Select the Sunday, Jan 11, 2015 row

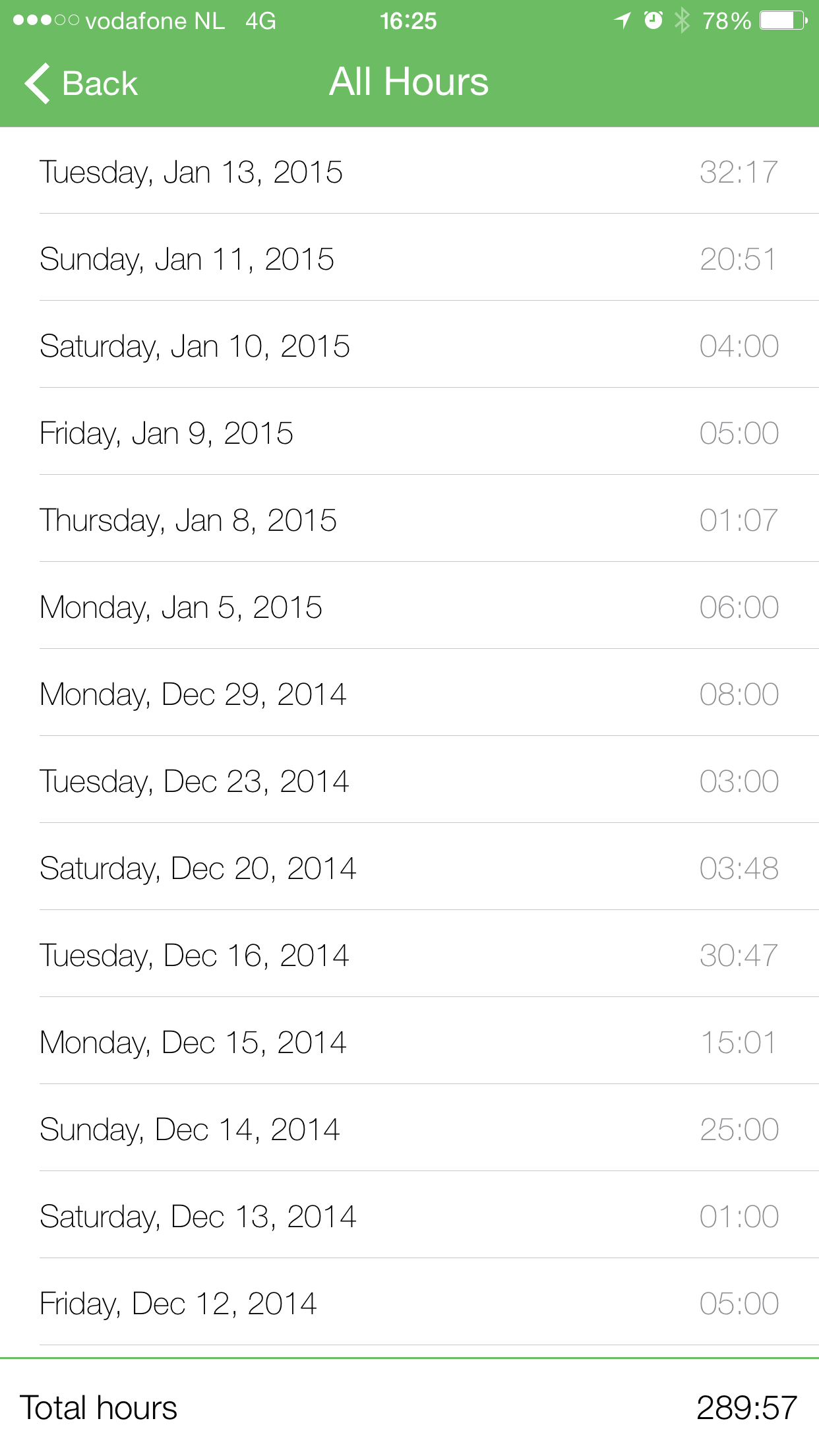pos(409,258)
